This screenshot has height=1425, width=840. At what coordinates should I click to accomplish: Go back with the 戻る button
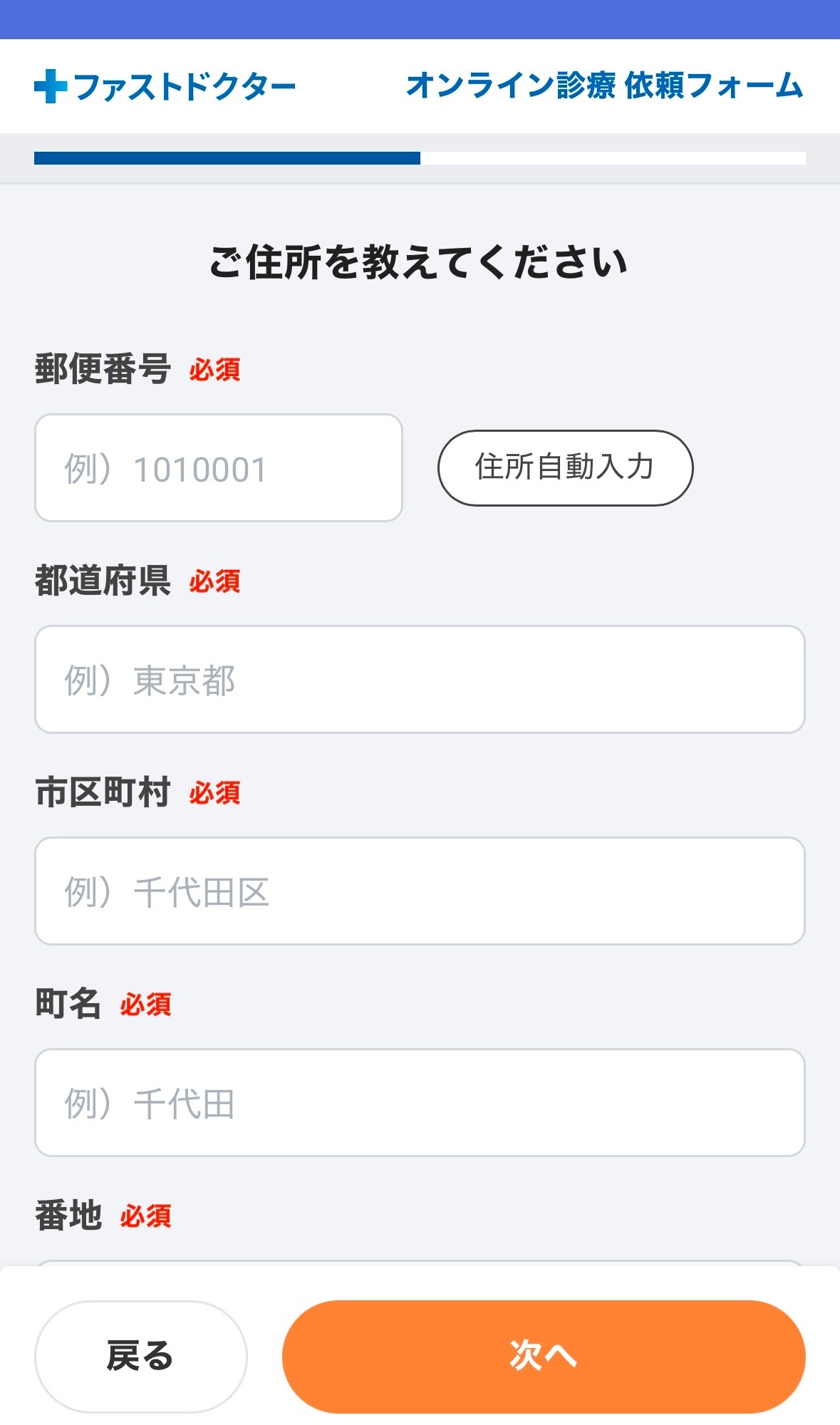(140, 1356)
